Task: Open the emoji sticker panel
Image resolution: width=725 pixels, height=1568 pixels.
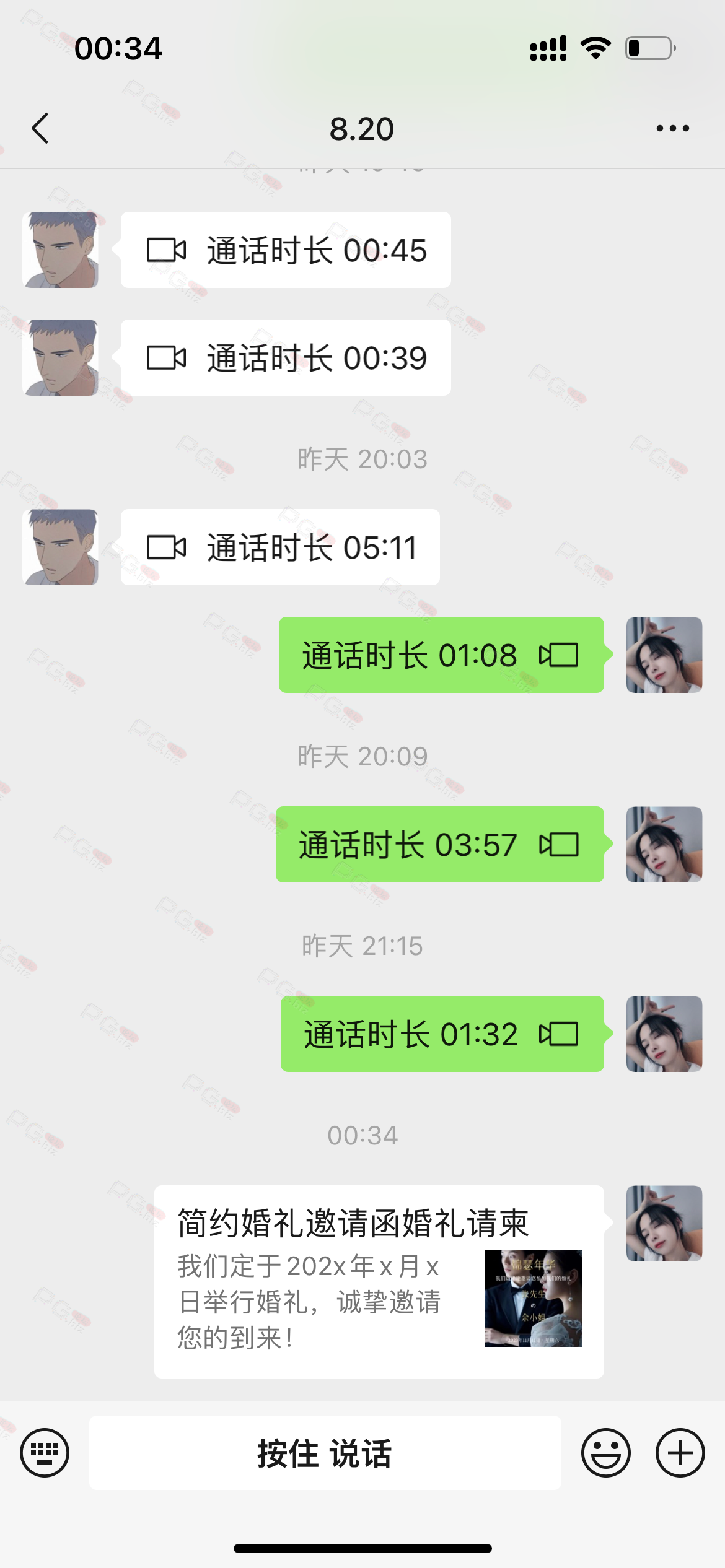Action: 605,1453
